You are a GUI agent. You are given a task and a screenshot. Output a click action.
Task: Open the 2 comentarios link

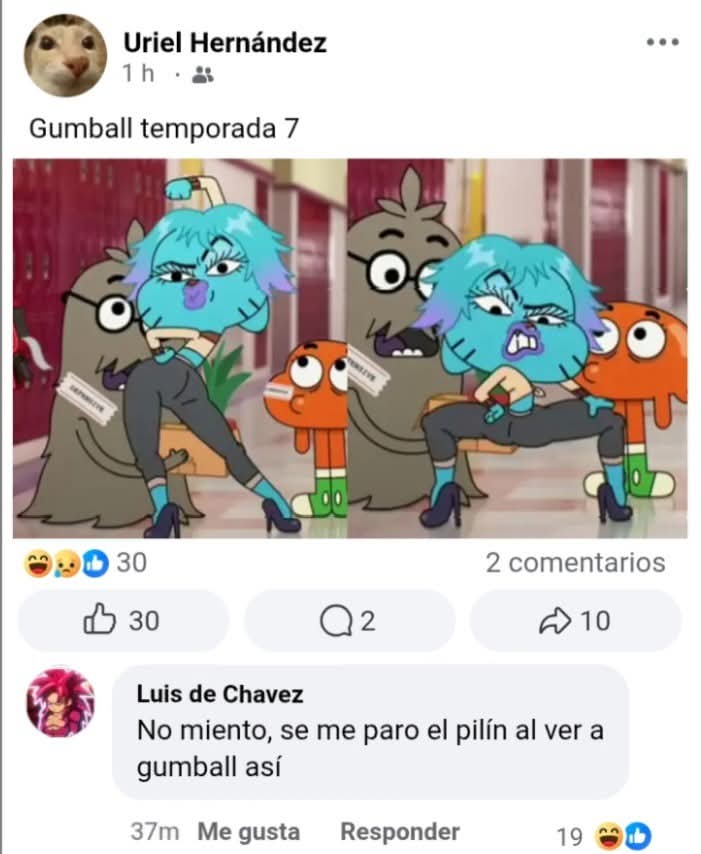[x=575, y=563]
